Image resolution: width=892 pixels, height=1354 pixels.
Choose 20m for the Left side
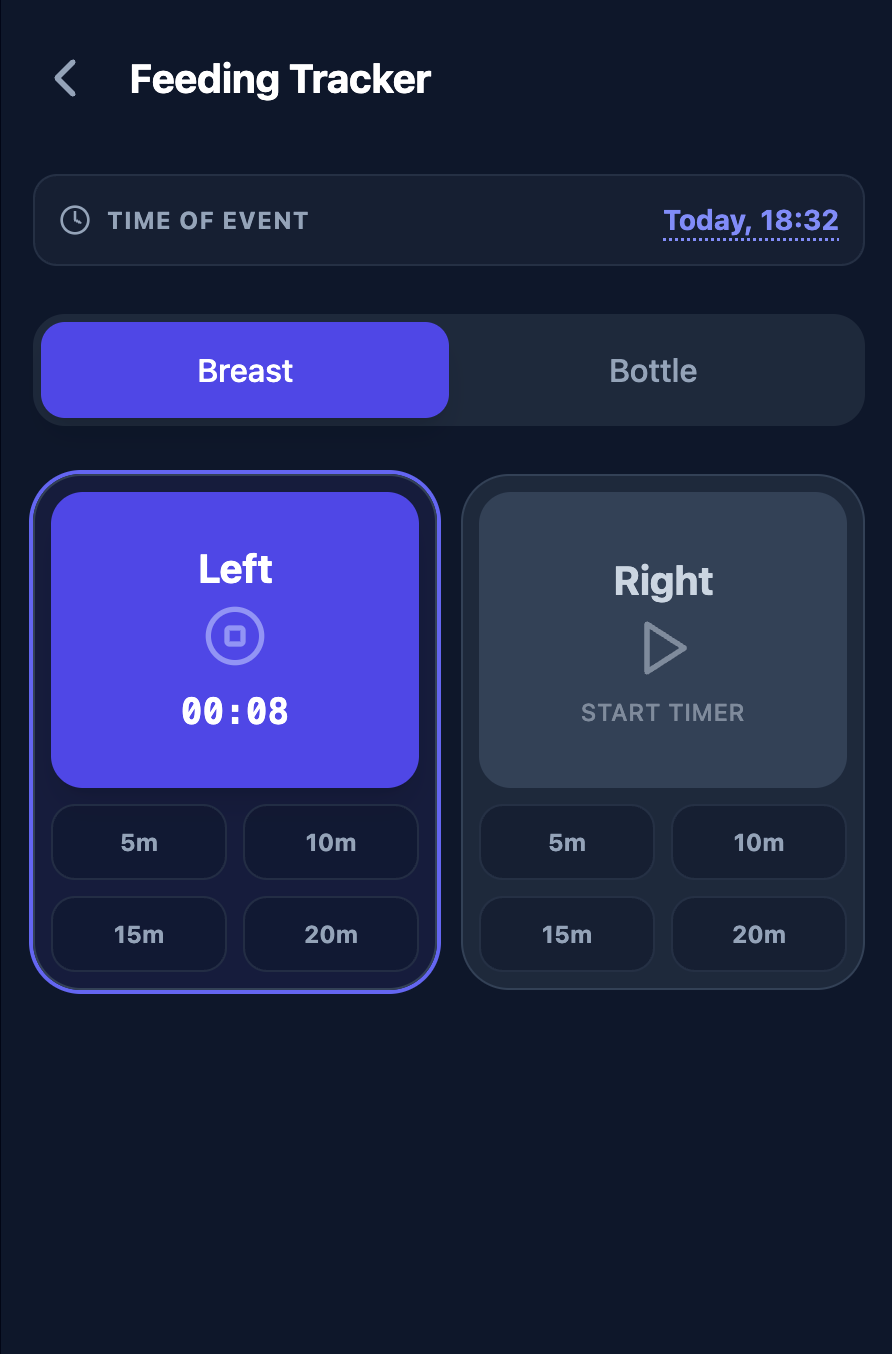pos(331,934)
